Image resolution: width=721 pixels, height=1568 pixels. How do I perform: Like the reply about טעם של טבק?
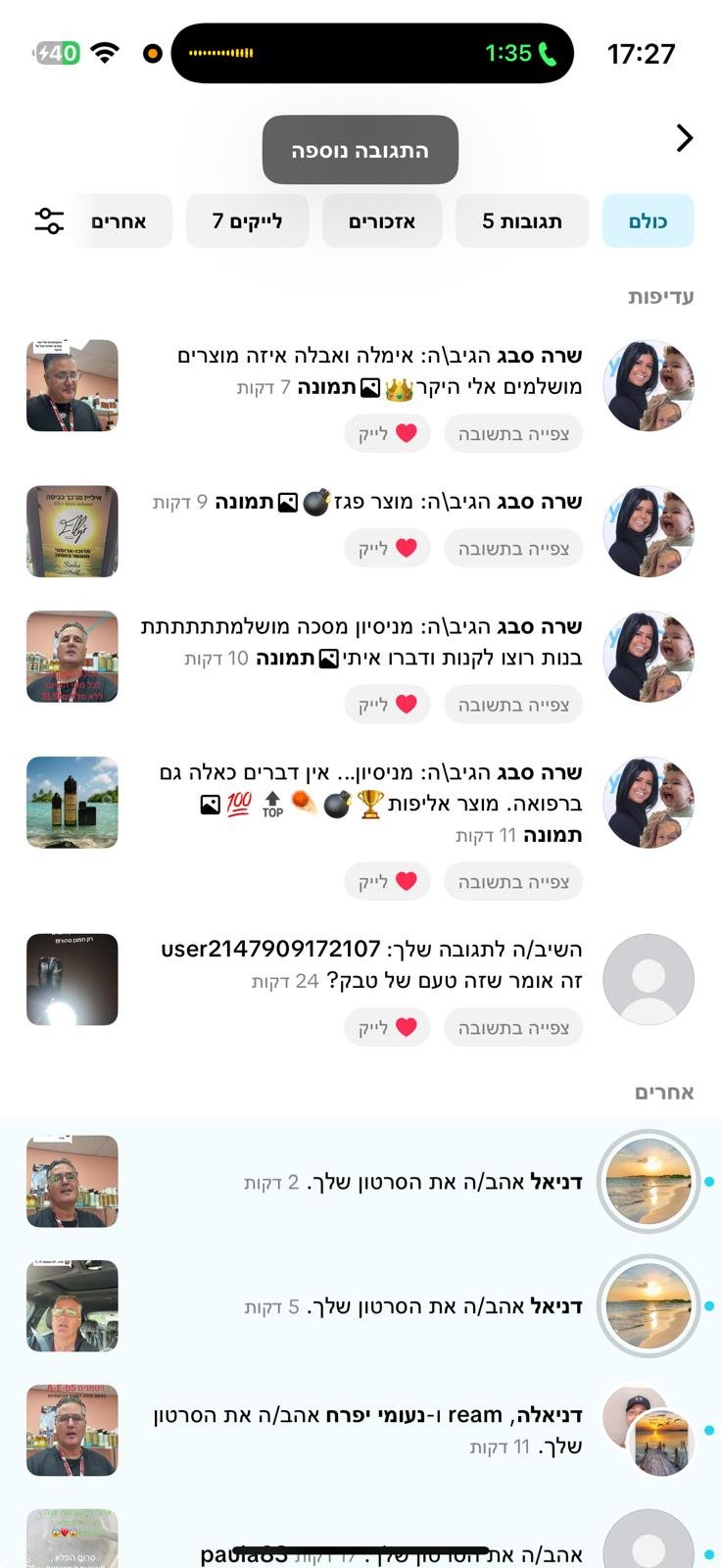[x=388, y=1028]
